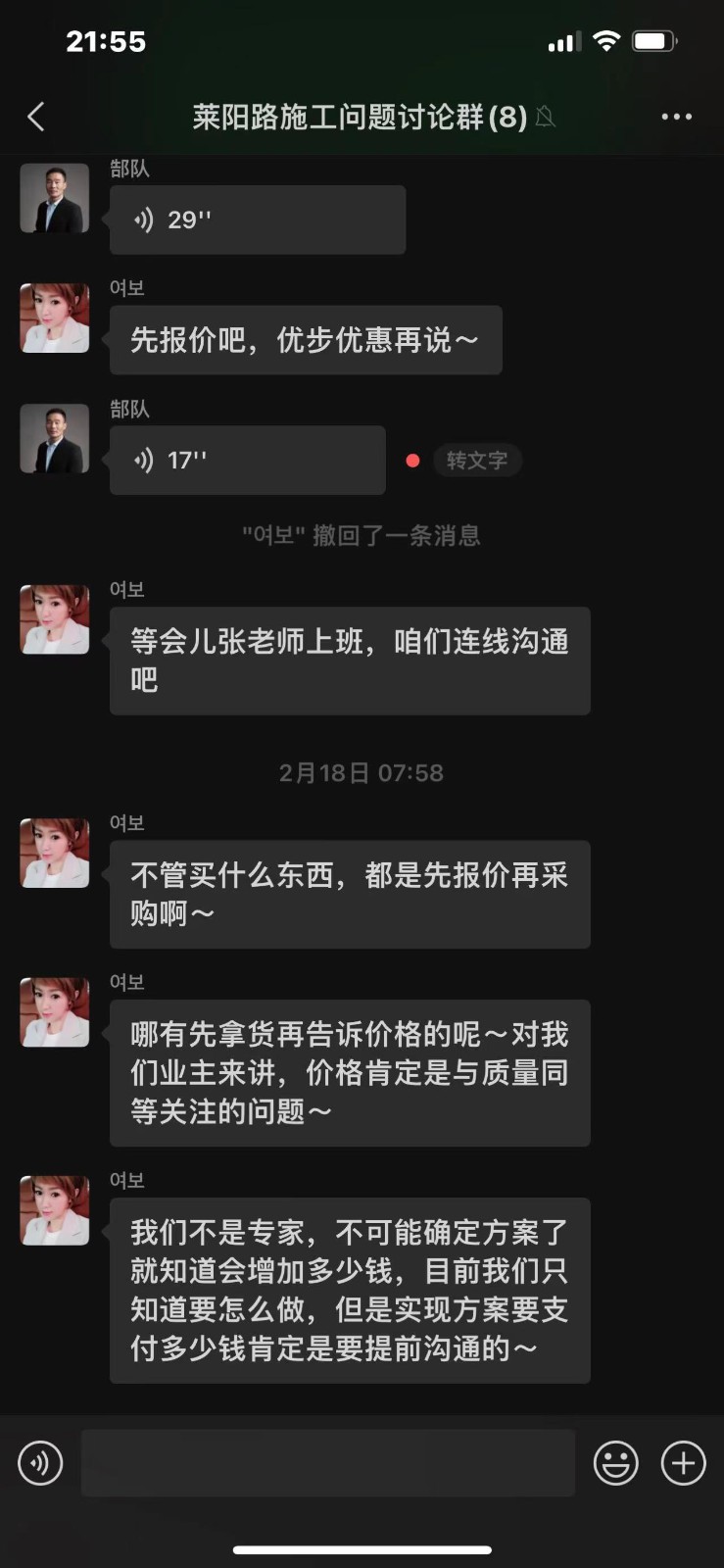The height and width of the screenshot is (1568, 724).
Task: Open the emoji sticker panel
Action: [x=615, y=1463]
